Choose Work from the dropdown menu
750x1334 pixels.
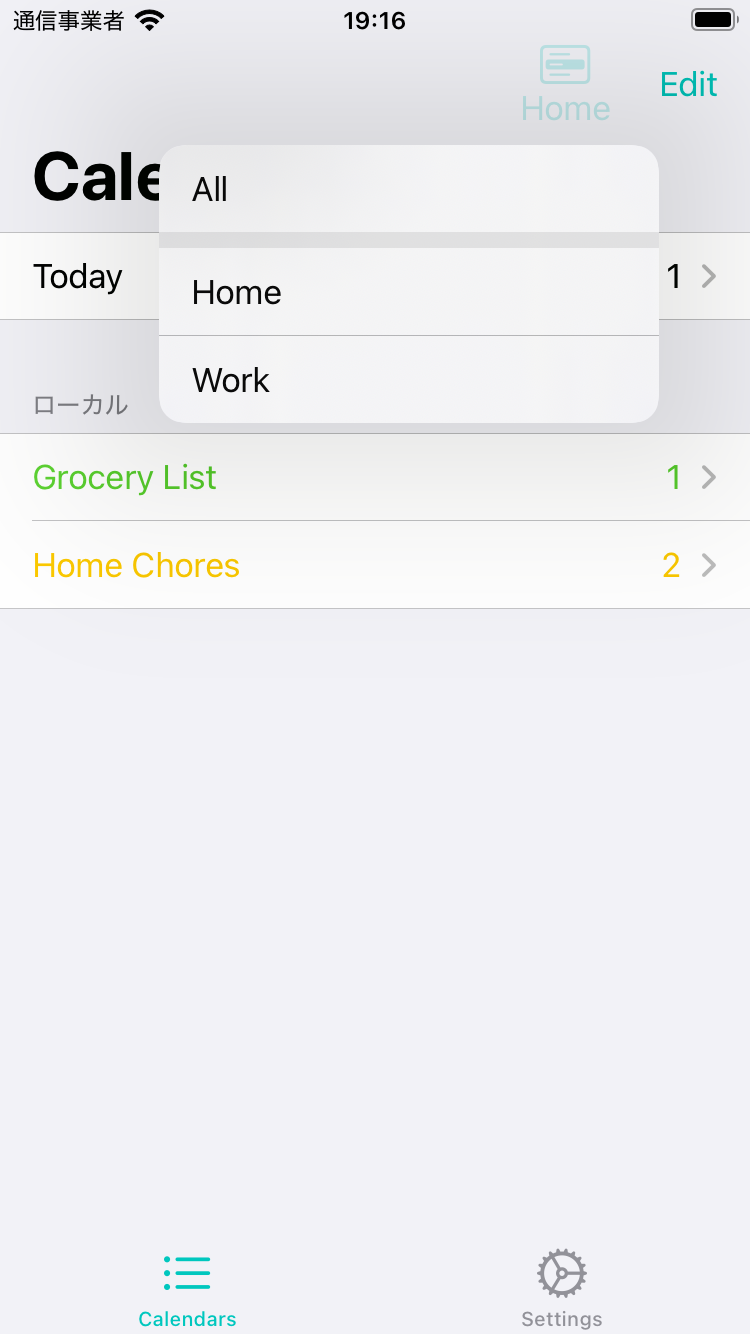click(x=408, y=380)
